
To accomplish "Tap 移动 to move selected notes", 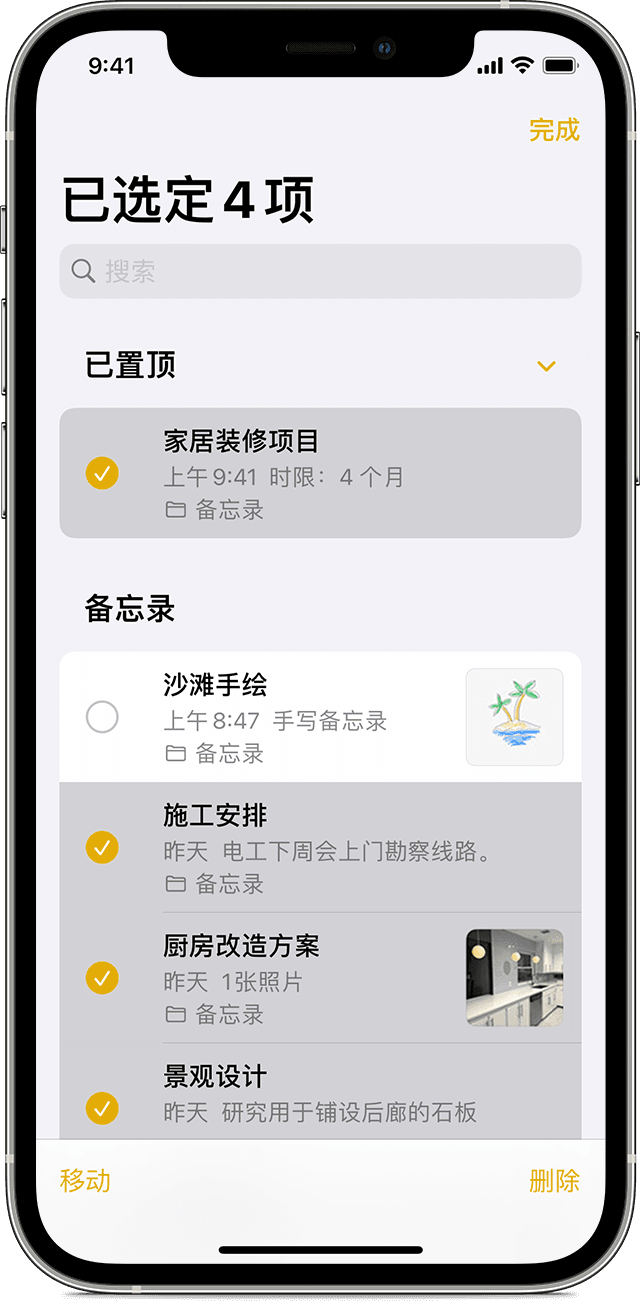I will (x=85, y=1180).
